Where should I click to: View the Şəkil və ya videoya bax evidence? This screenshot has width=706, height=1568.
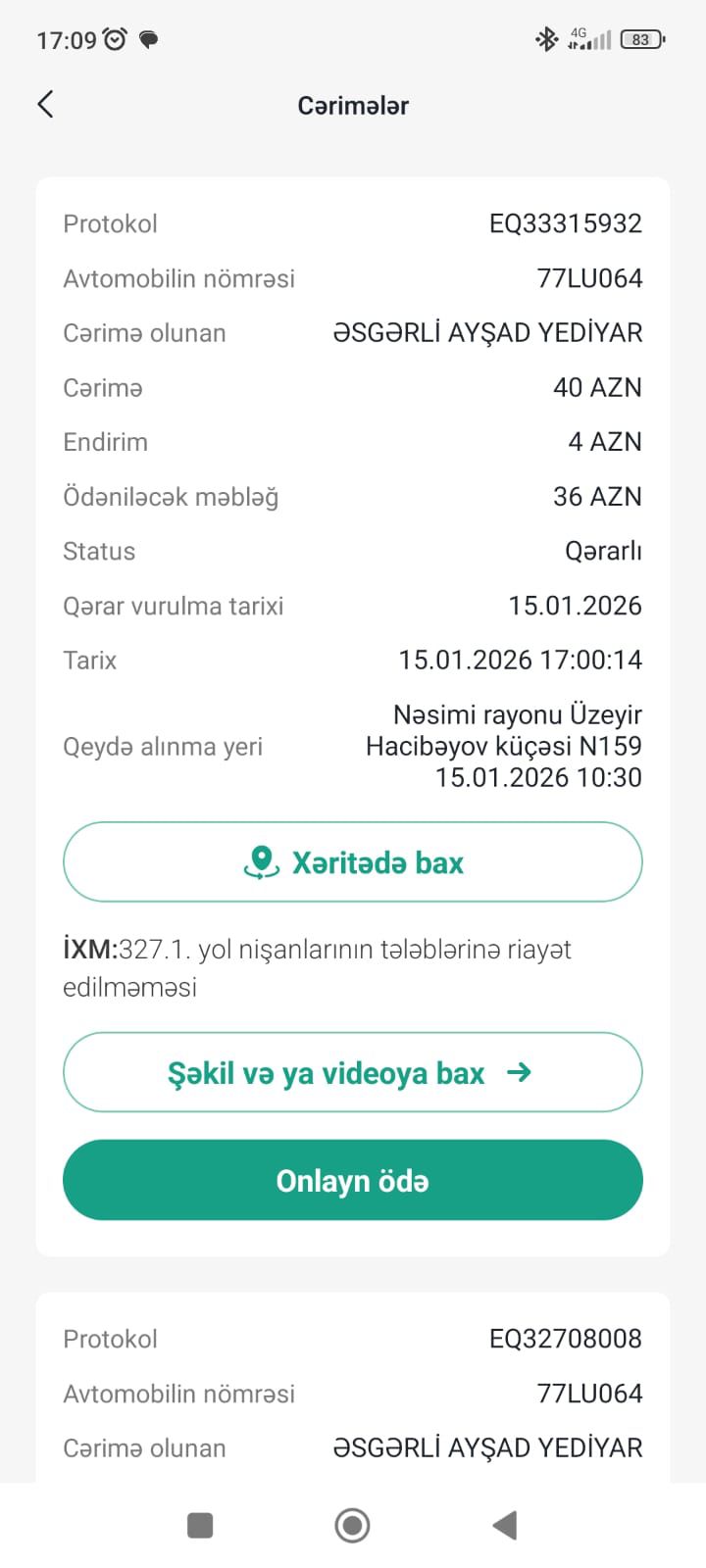[x=353, y=1073]
